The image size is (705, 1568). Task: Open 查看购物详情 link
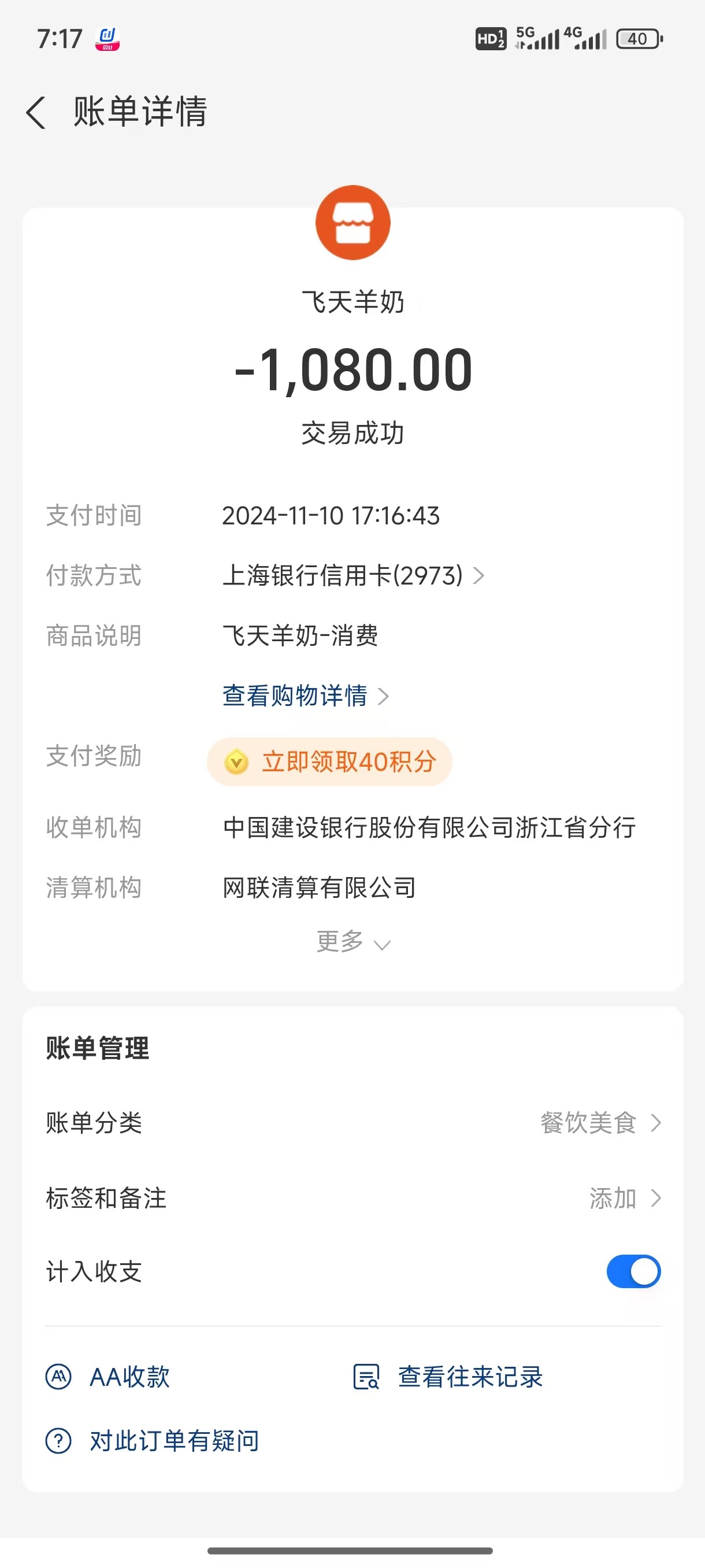pyautogui.click(x=305, y=696)
